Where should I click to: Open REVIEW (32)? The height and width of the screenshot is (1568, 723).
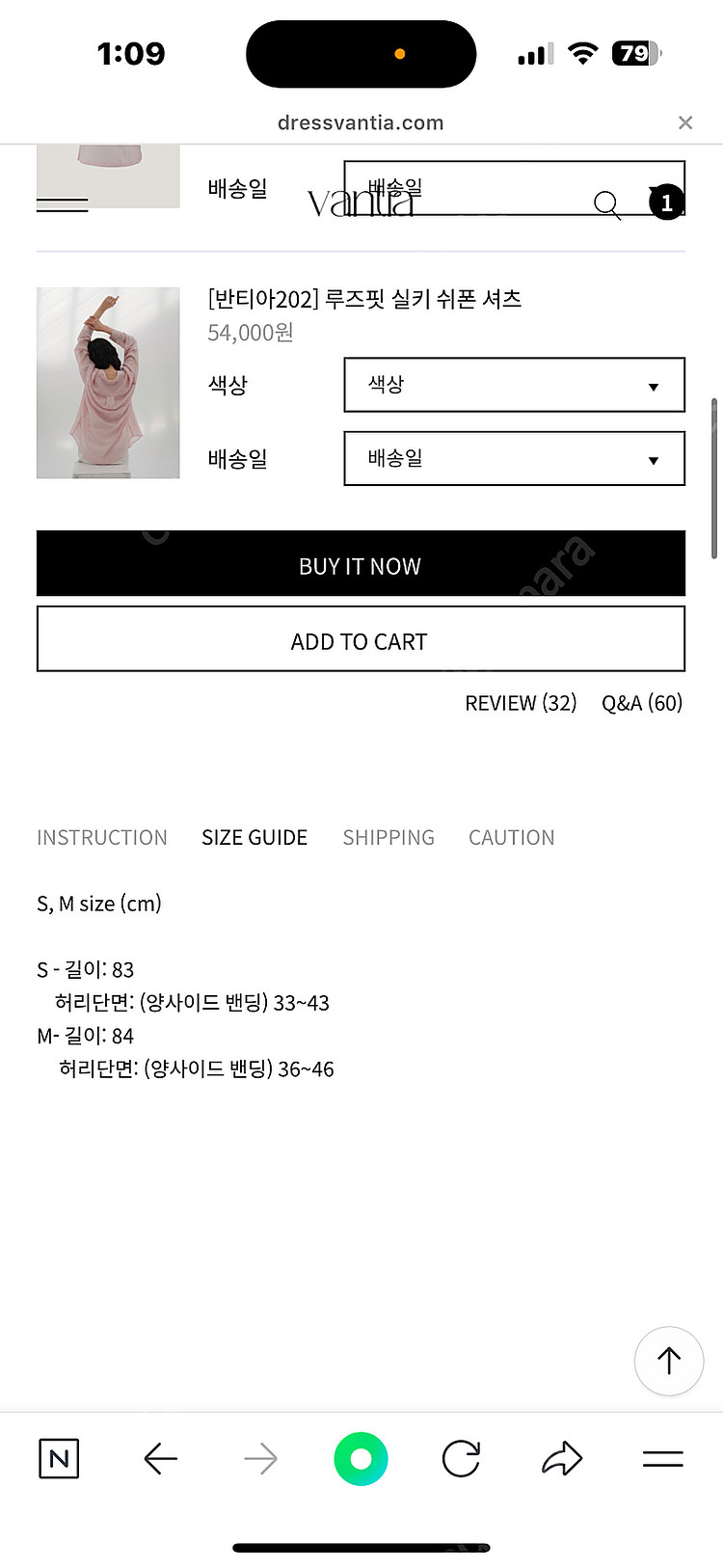[x=521, y=703]
